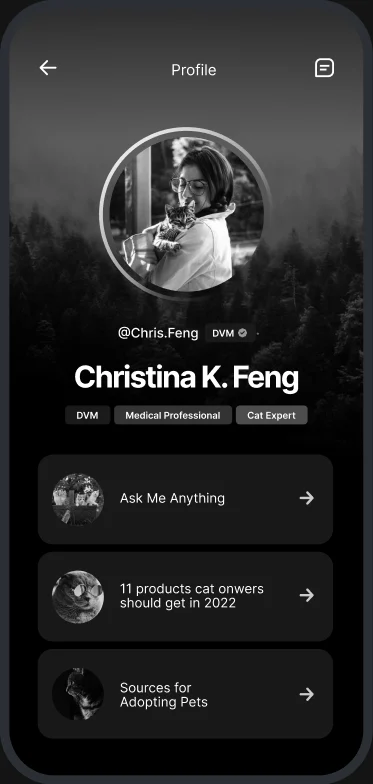Open the Ask Me Anything card

coord(186,499)
